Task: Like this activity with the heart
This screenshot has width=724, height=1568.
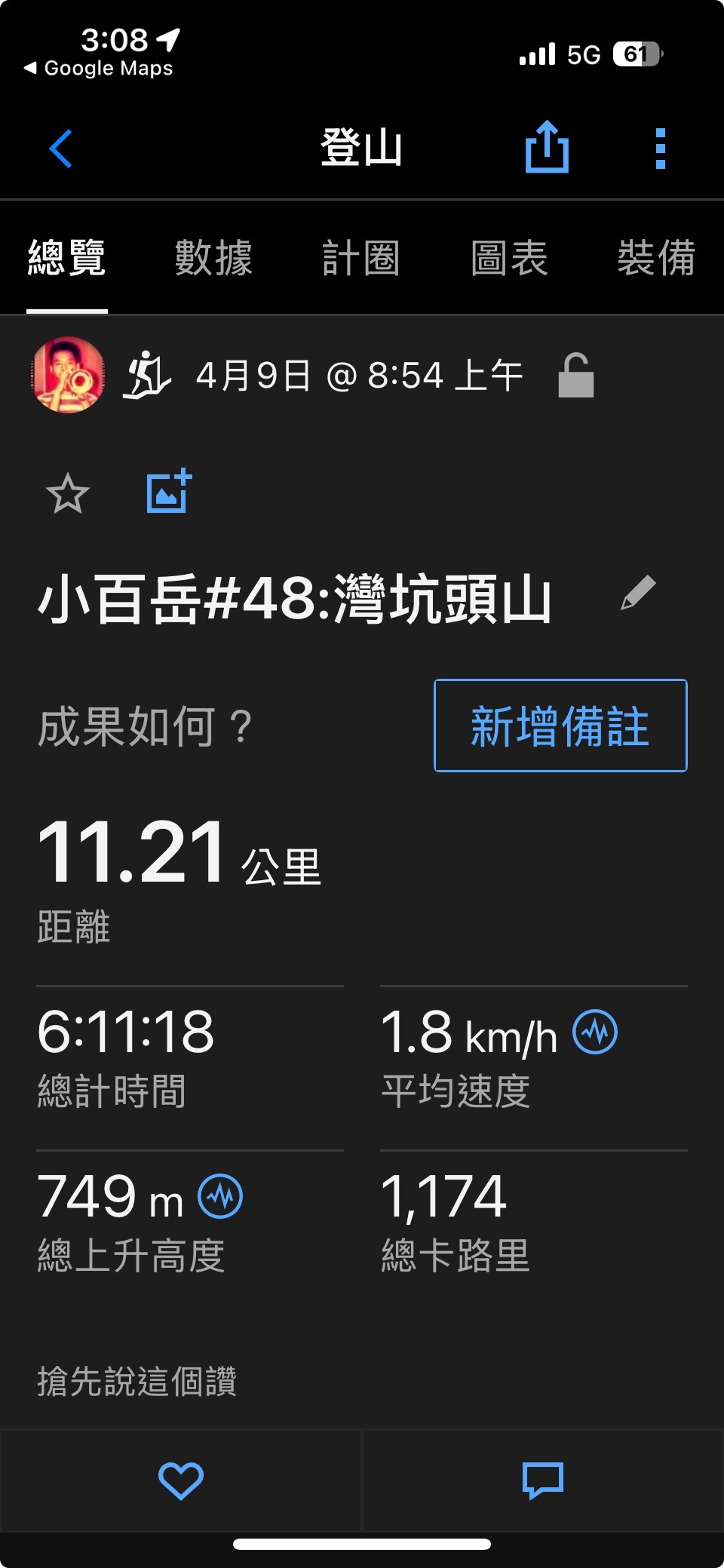Action: pyautogui.click(x=181, y=1481)
